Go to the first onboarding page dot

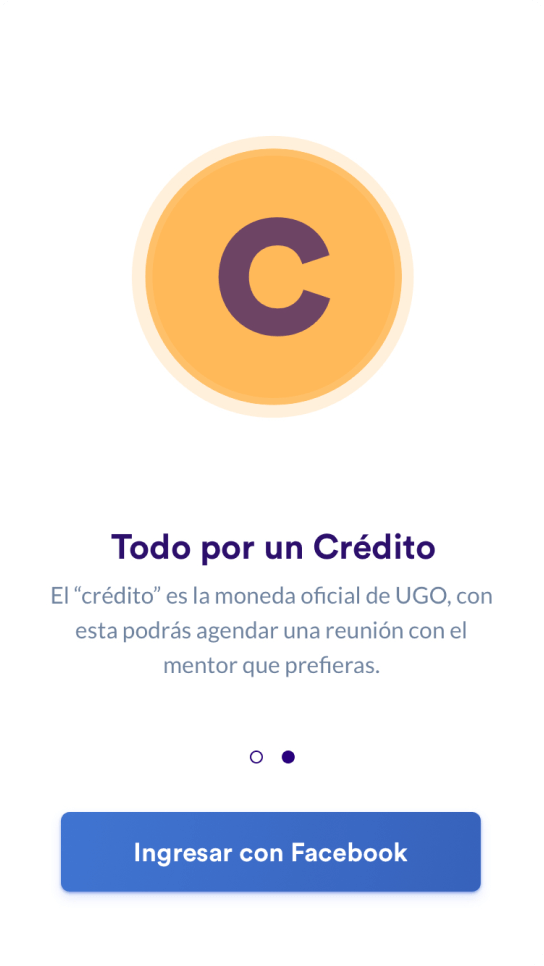(x=256, y=757)
